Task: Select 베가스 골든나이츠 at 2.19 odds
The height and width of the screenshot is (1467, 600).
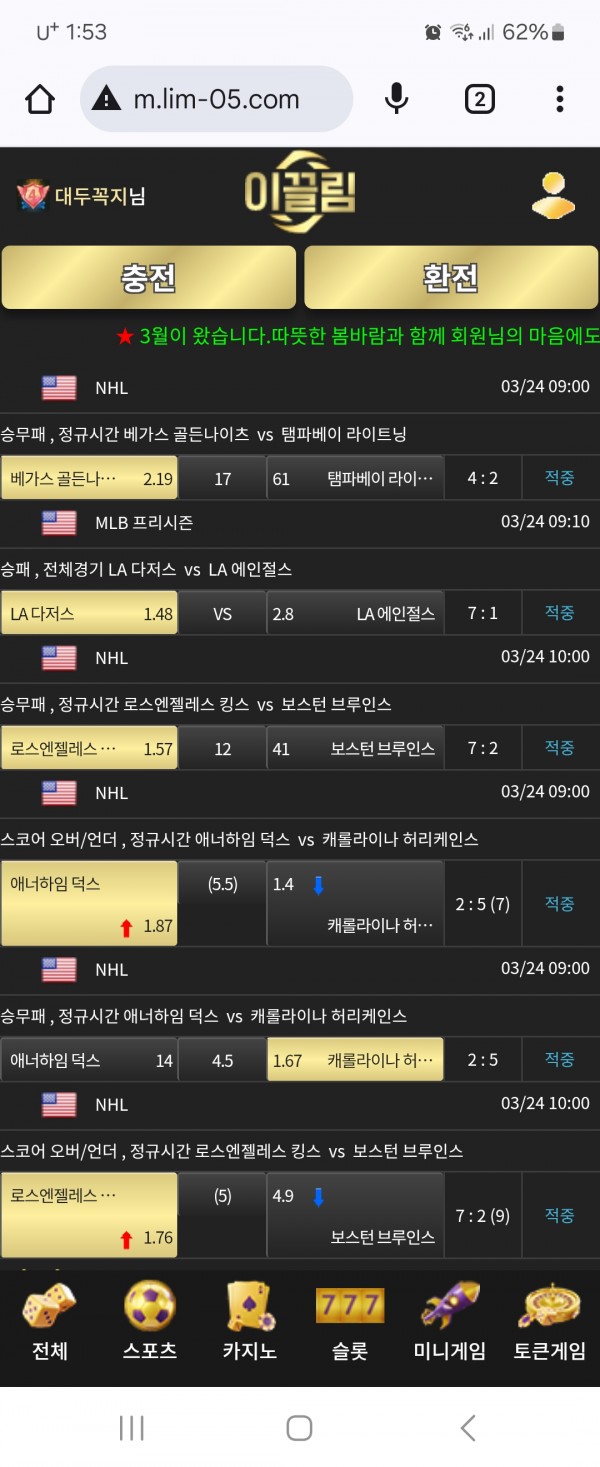Action: pos(90,478)
